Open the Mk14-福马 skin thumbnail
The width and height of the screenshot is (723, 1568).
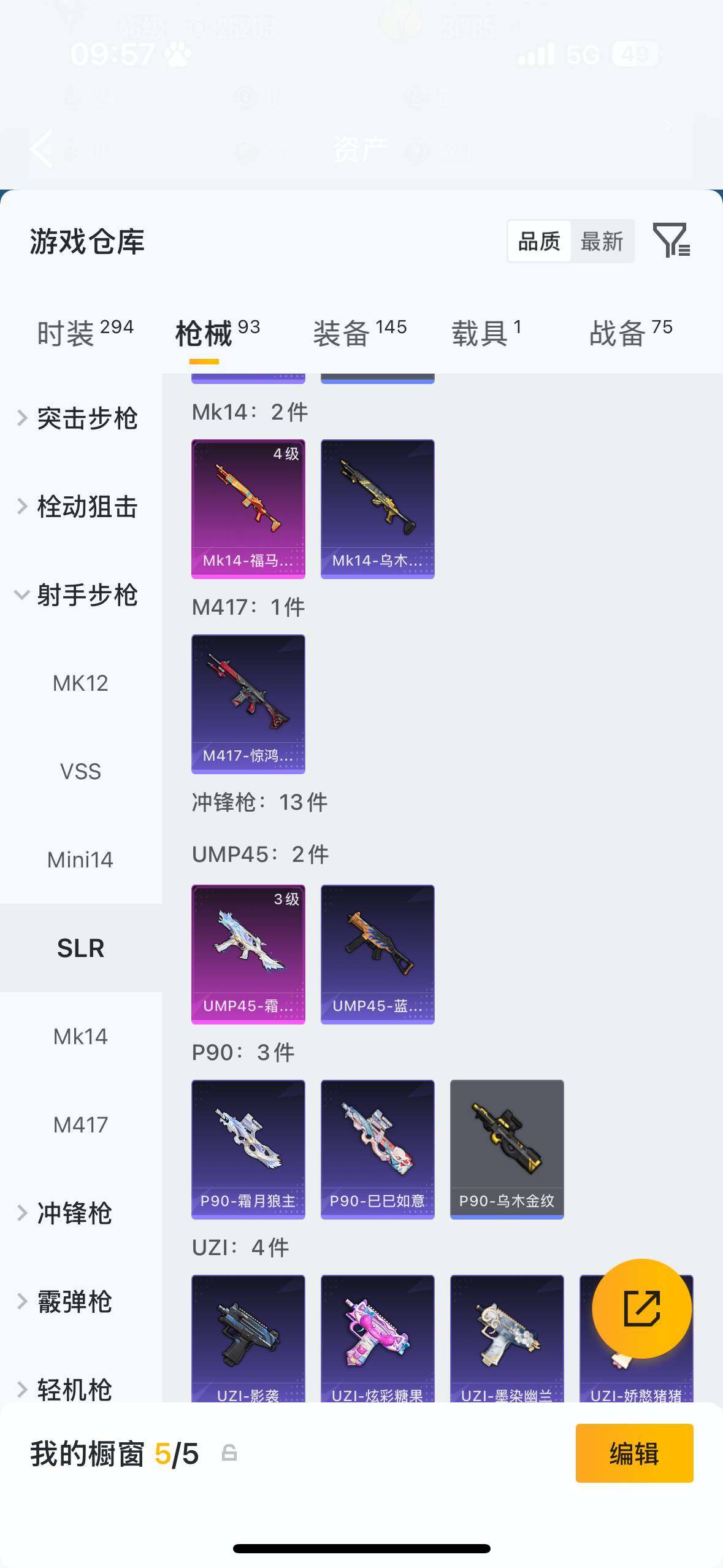[248, 508]
